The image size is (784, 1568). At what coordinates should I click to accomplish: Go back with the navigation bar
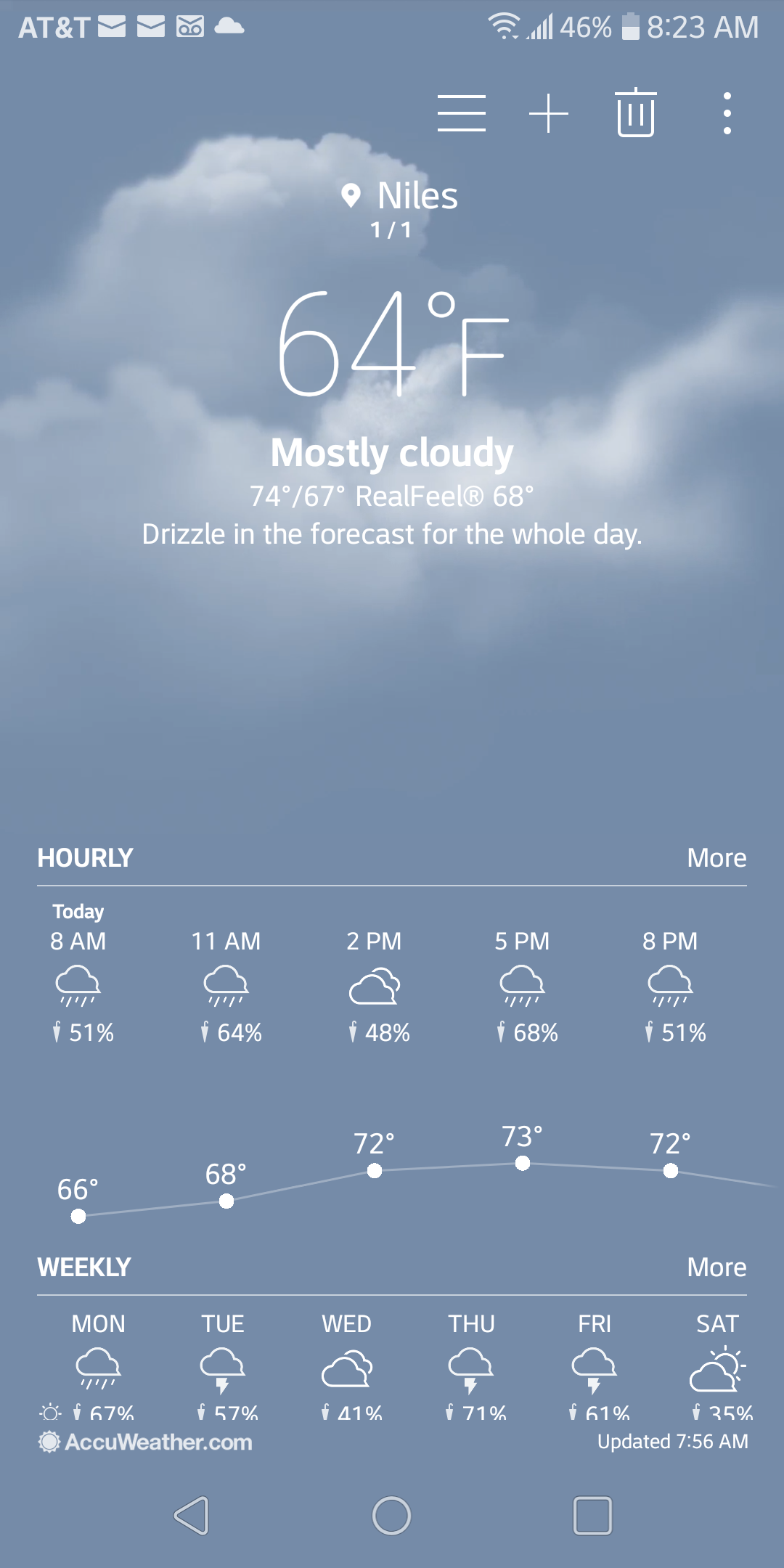pyautogui.click(x=192, y=1516)
